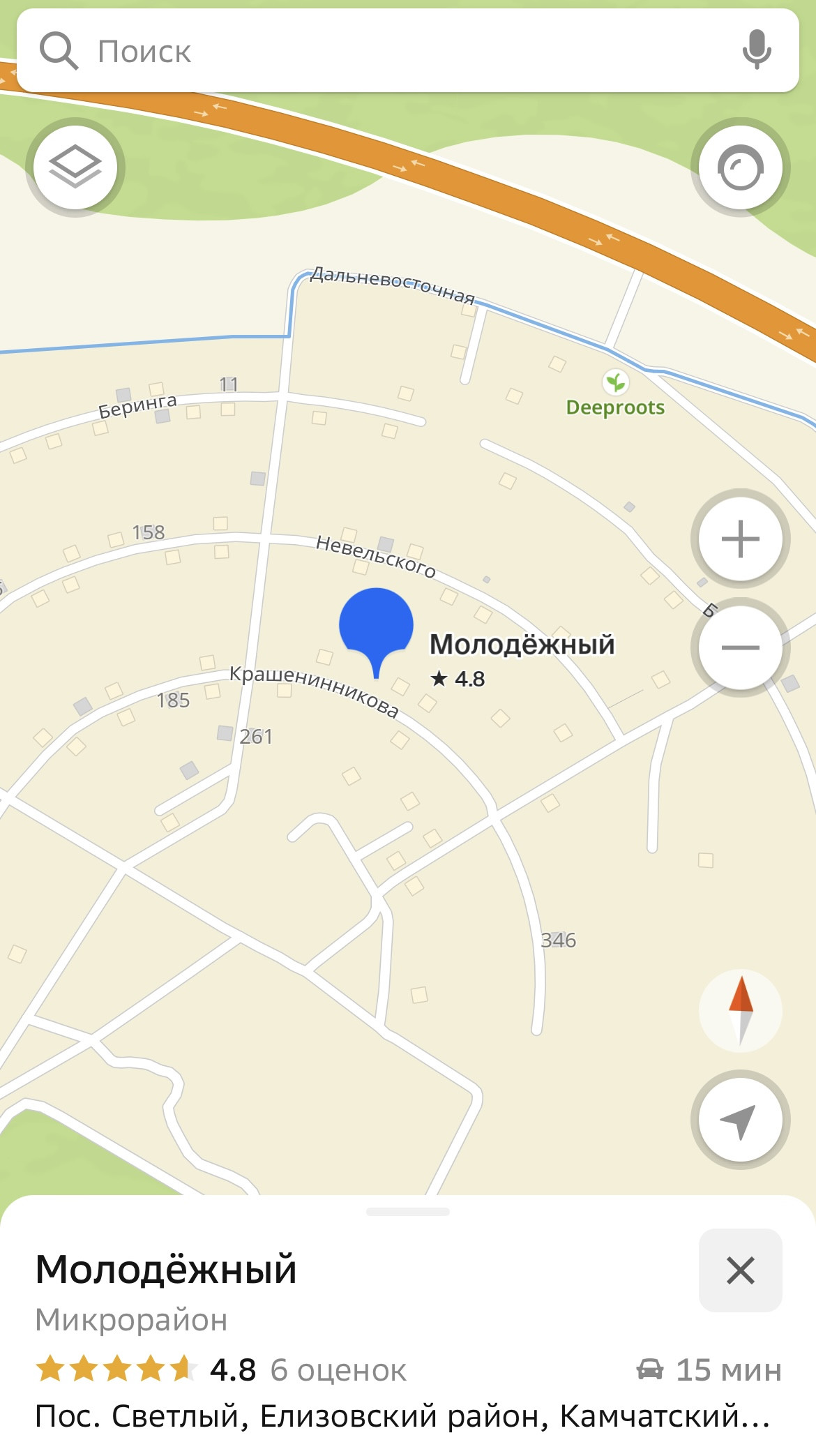Tap the round voice assistant button

pos(740,167)
